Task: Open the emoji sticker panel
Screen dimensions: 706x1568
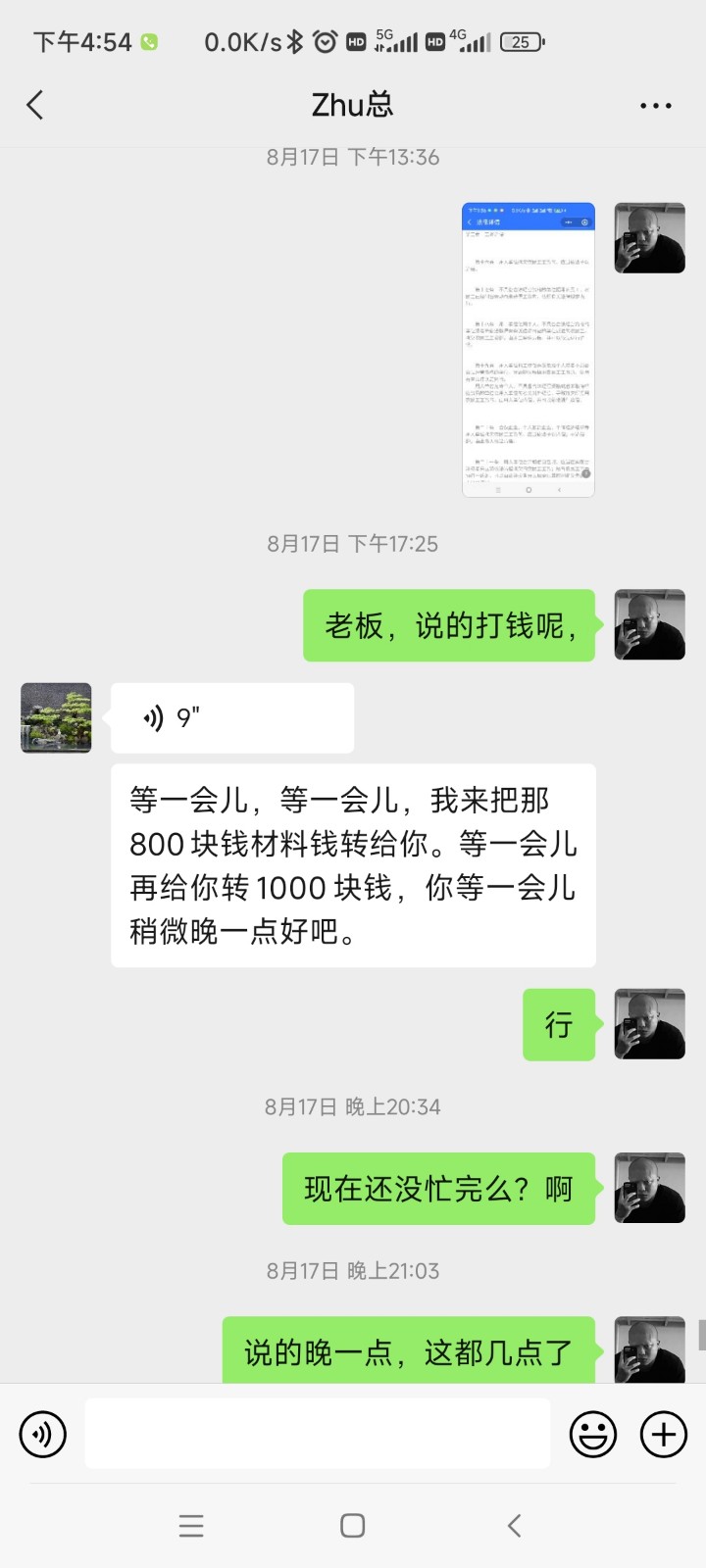Action: click(x=593, y=1435)
